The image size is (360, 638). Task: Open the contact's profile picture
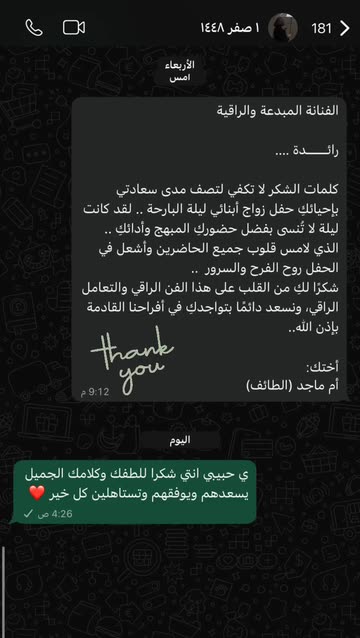[284, 27]
